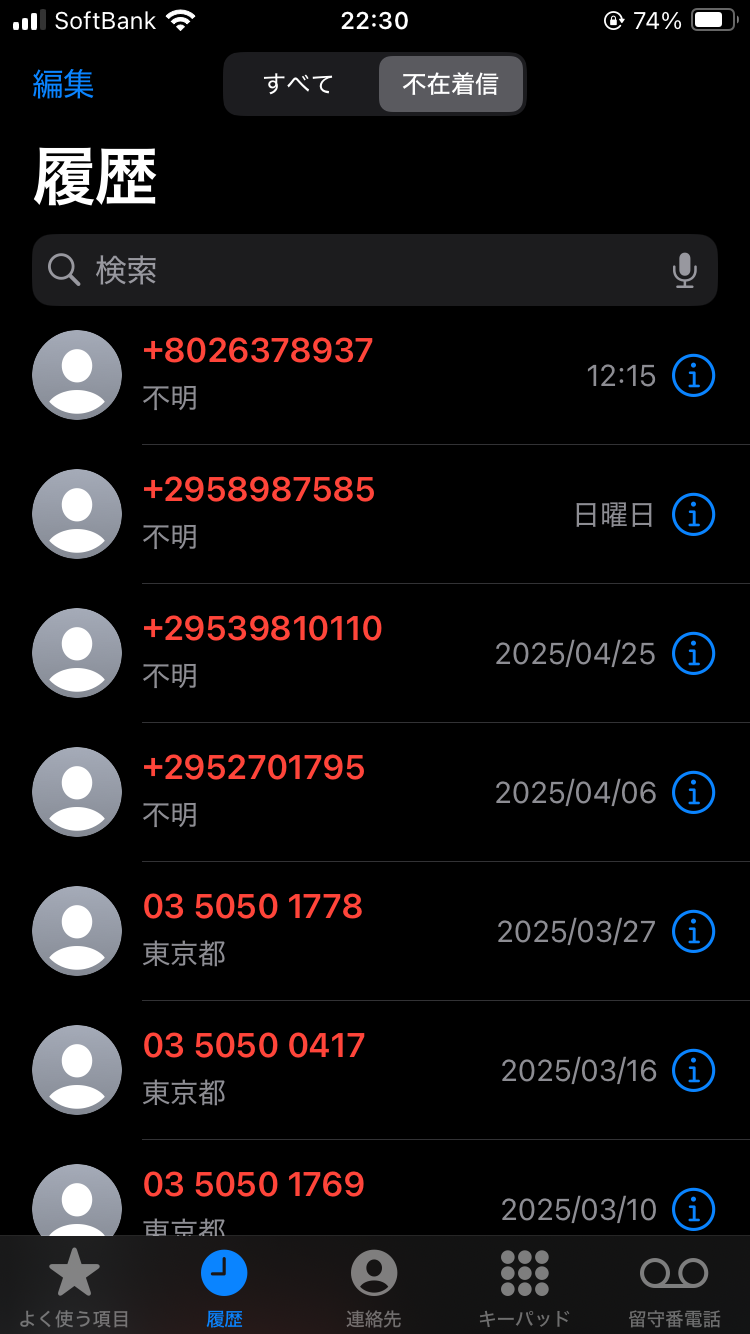This screenshot has height=1334, width=750.
Task: Show info for the 2025/04/06 call
Action: pyautogui.click(x=693, y=793)
